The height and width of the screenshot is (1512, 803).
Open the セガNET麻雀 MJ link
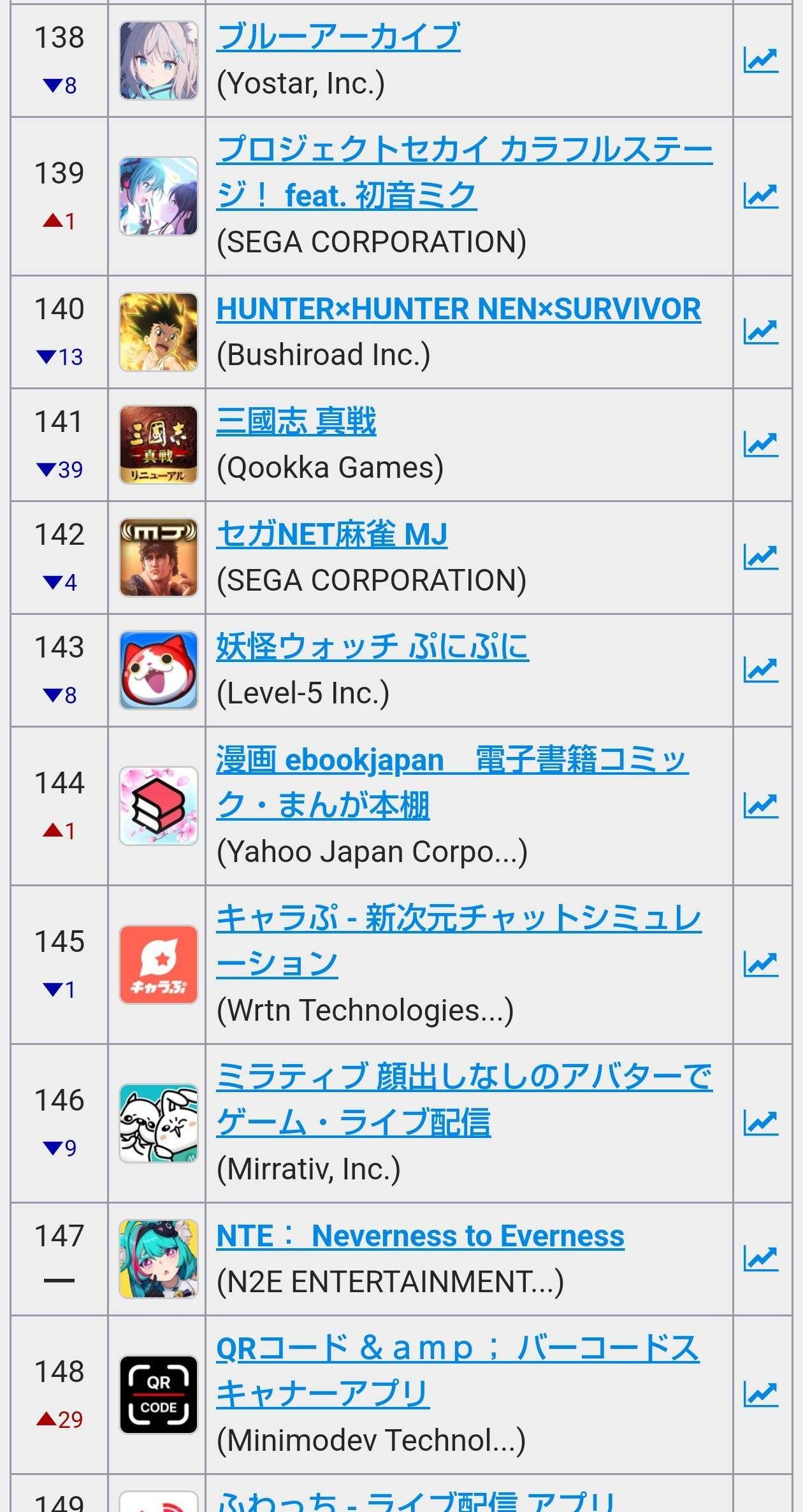coord(331,535)
